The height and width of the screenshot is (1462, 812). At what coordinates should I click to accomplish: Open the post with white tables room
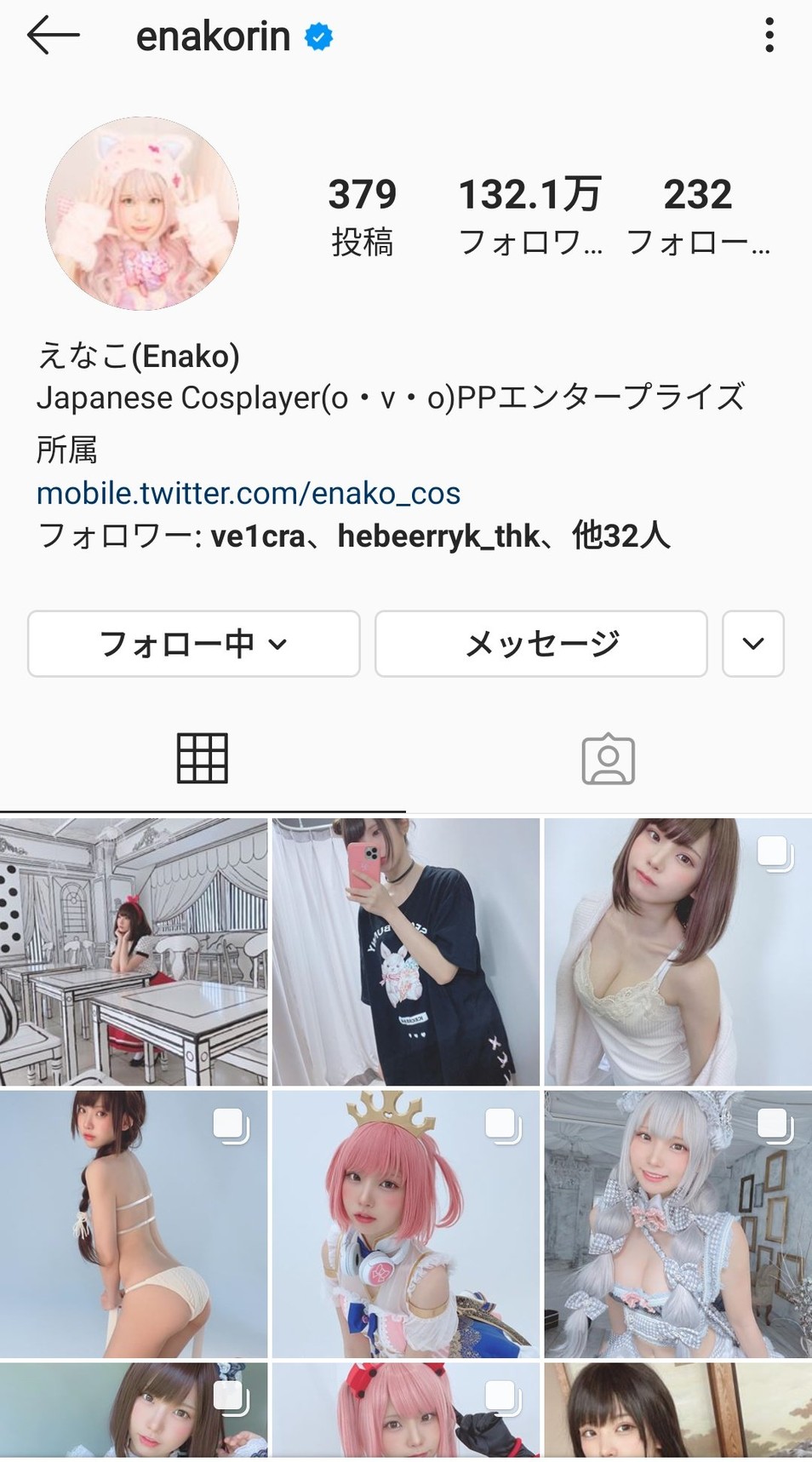click(134, 952)
